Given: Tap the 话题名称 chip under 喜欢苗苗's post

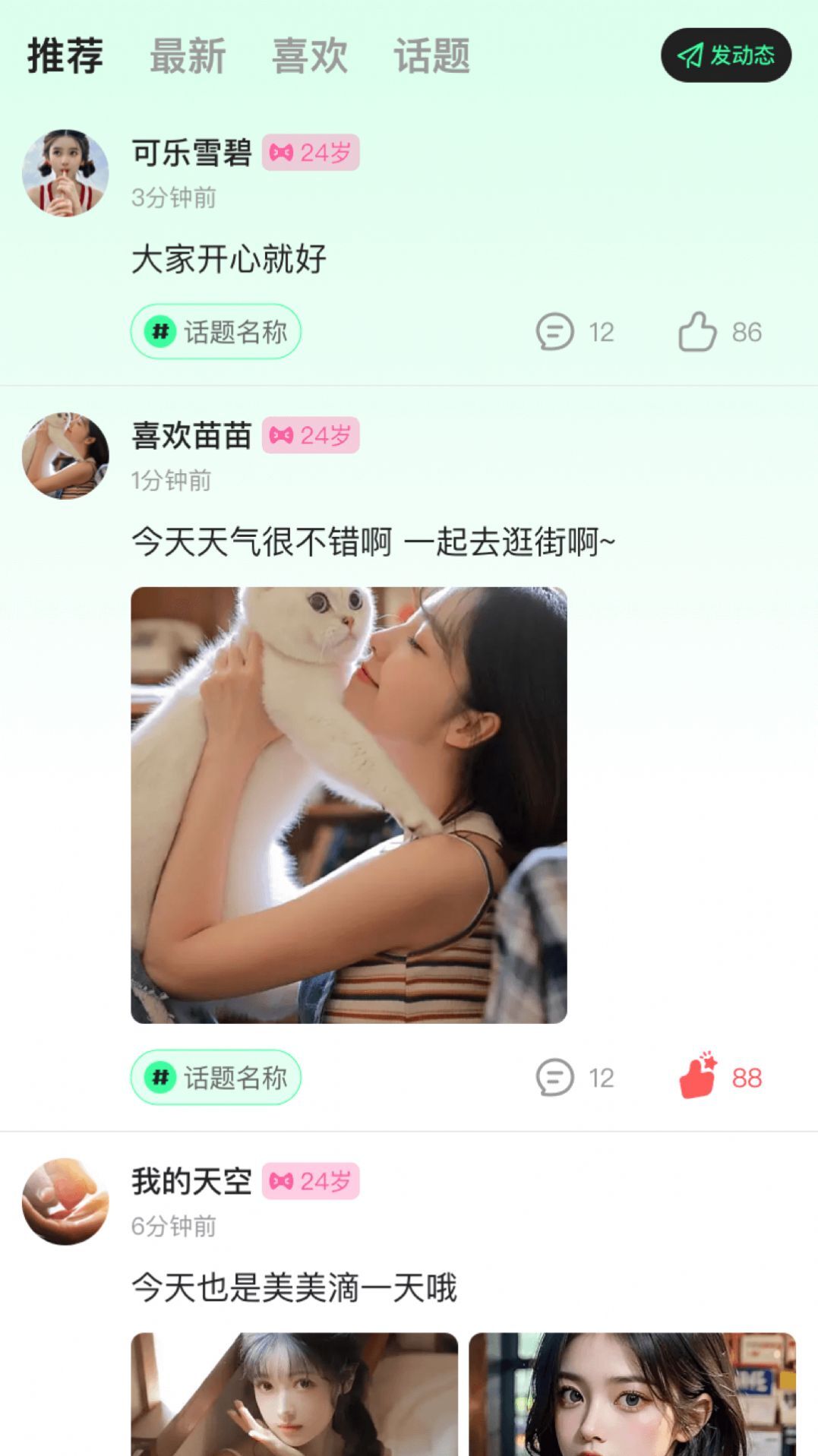Looking at the screenshot, I should (216, 1077).
